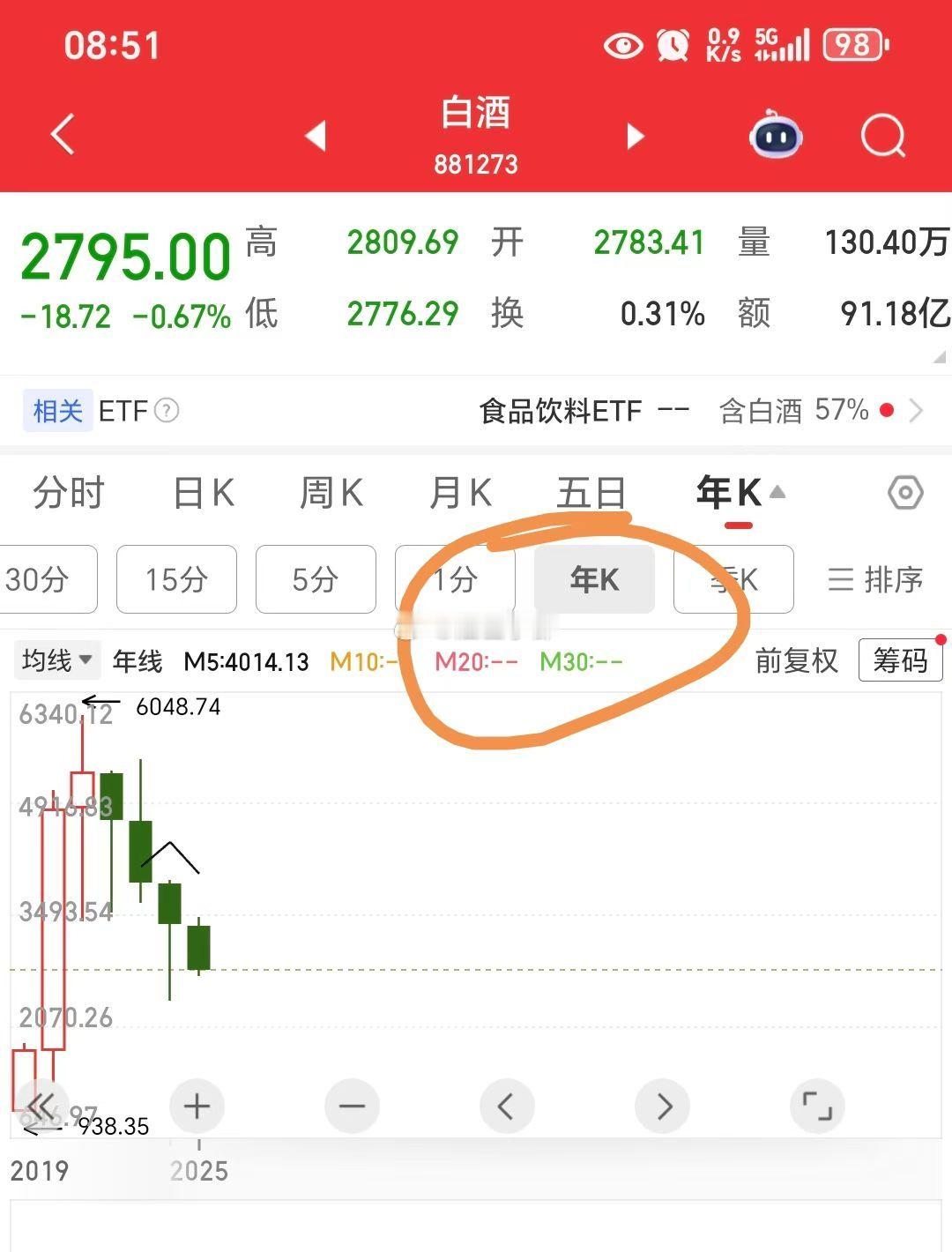Step forward with the right chart arrow

662,1105
